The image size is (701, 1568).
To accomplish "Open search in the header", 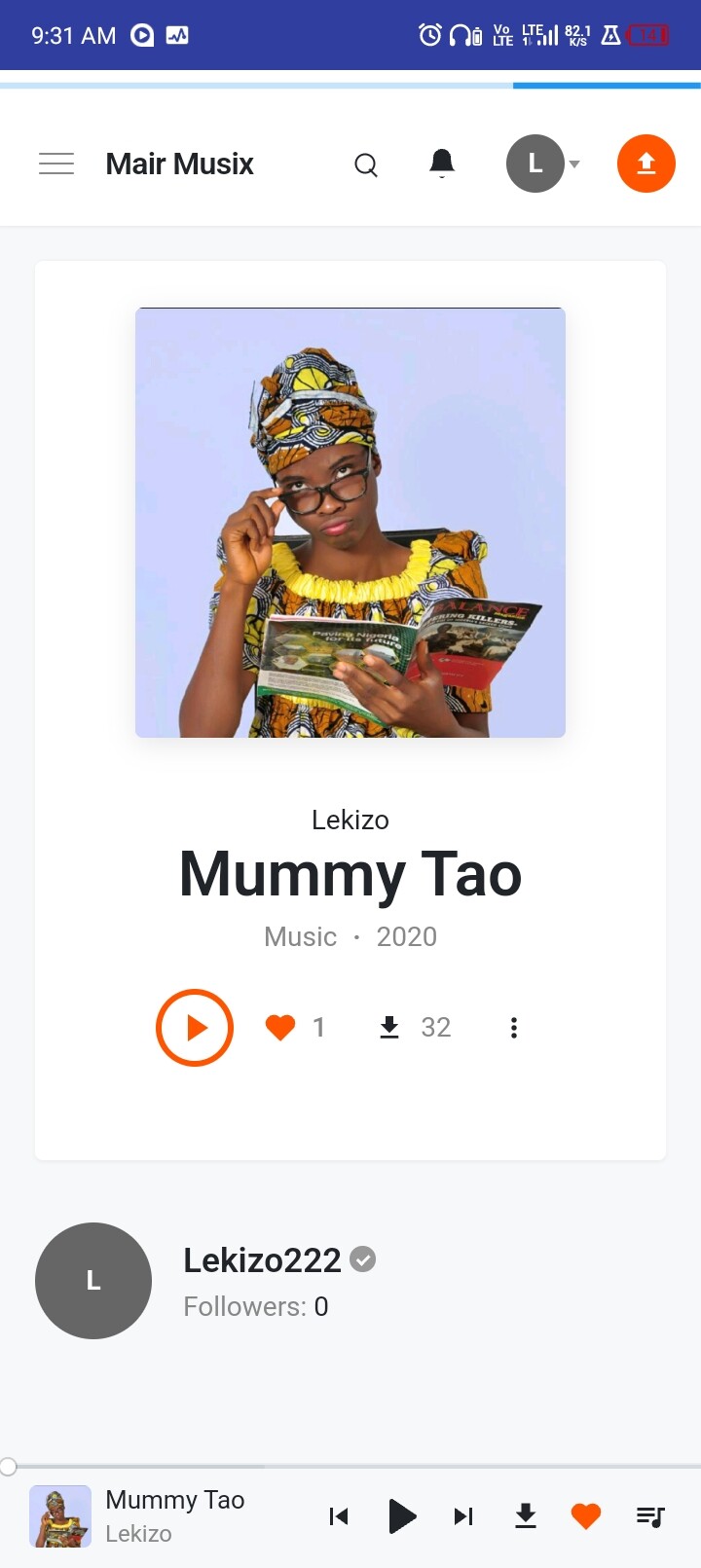I will pos(366,164).
